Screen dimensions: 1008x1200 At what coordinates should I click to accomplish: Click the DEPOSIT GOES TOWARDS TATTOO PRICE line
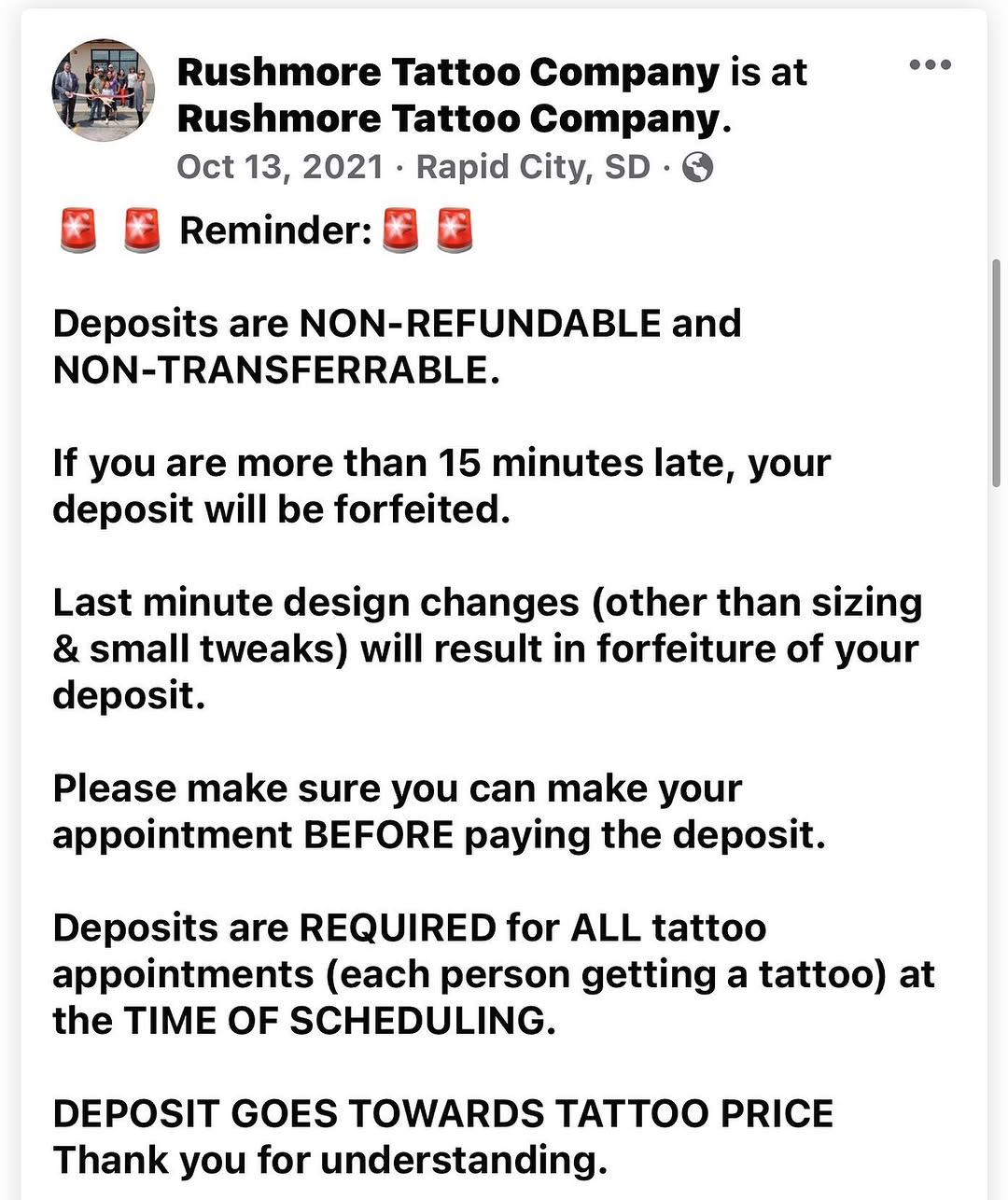[442, 1113]
